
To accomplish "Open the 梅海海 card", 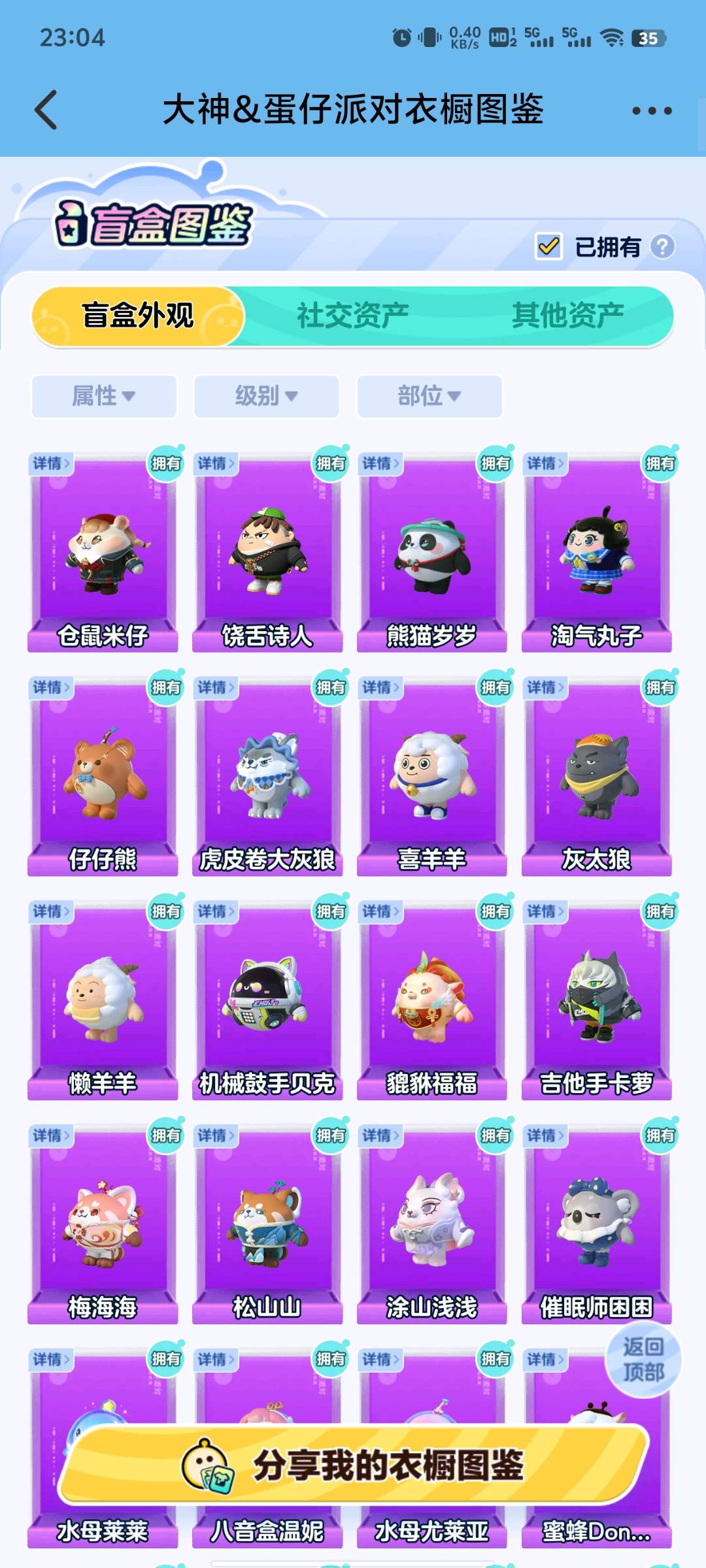I will (x=103, y=1225).
